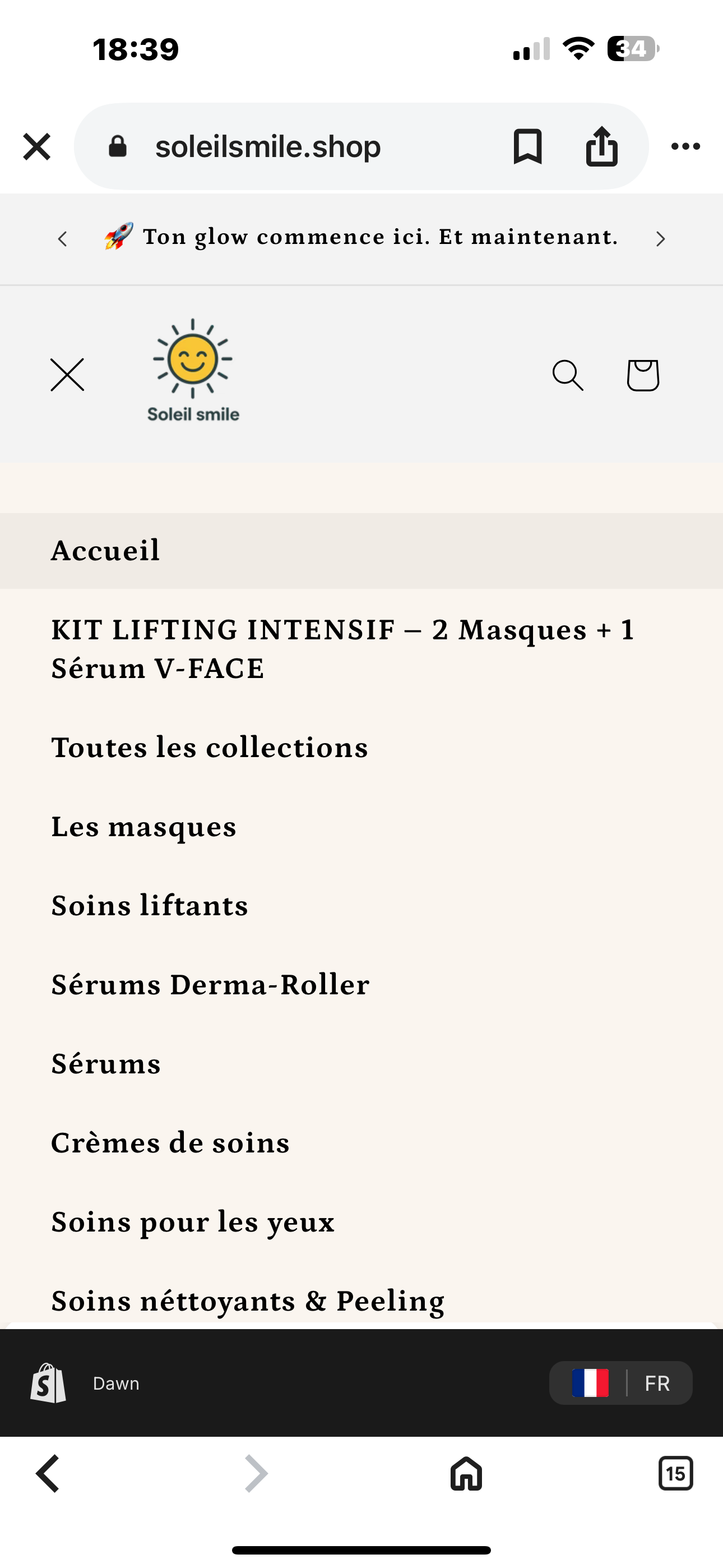723x1568 pixels.
Task: Tap the share icon next to the URL
Action: [x=602, y=146]
